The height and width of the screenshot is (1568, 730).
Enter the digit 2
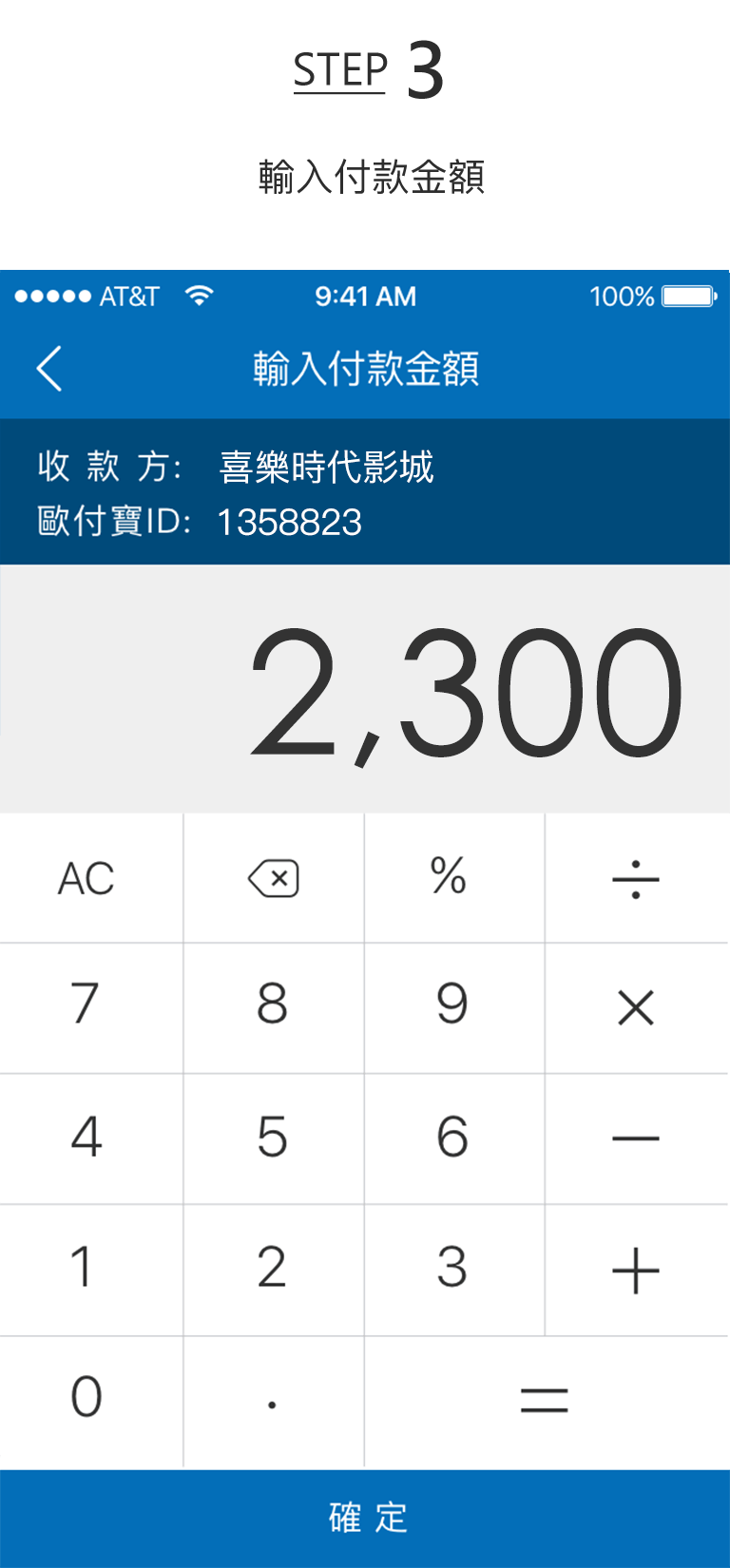coord(274,1271)
